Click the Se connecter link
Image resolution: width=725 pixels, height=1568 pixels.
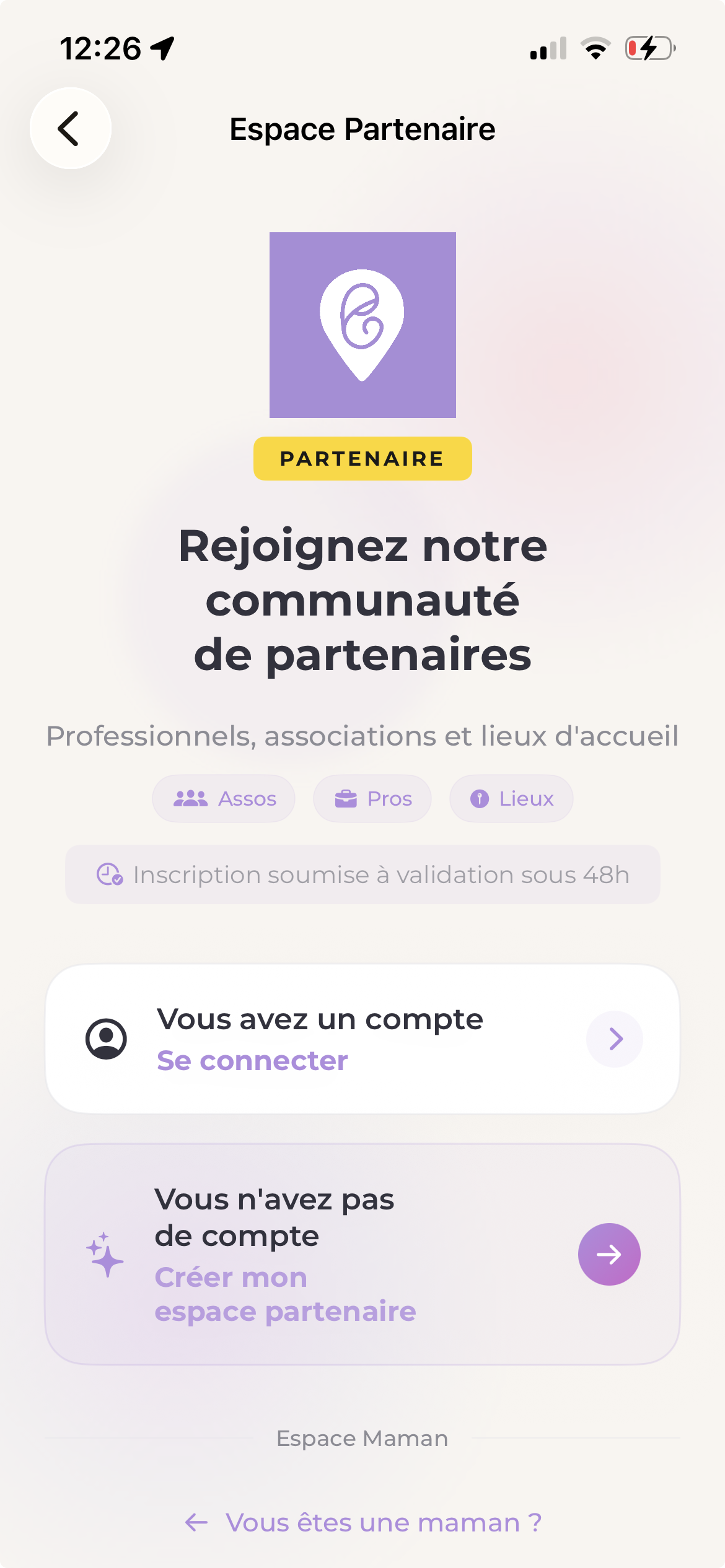(252, 1060)
